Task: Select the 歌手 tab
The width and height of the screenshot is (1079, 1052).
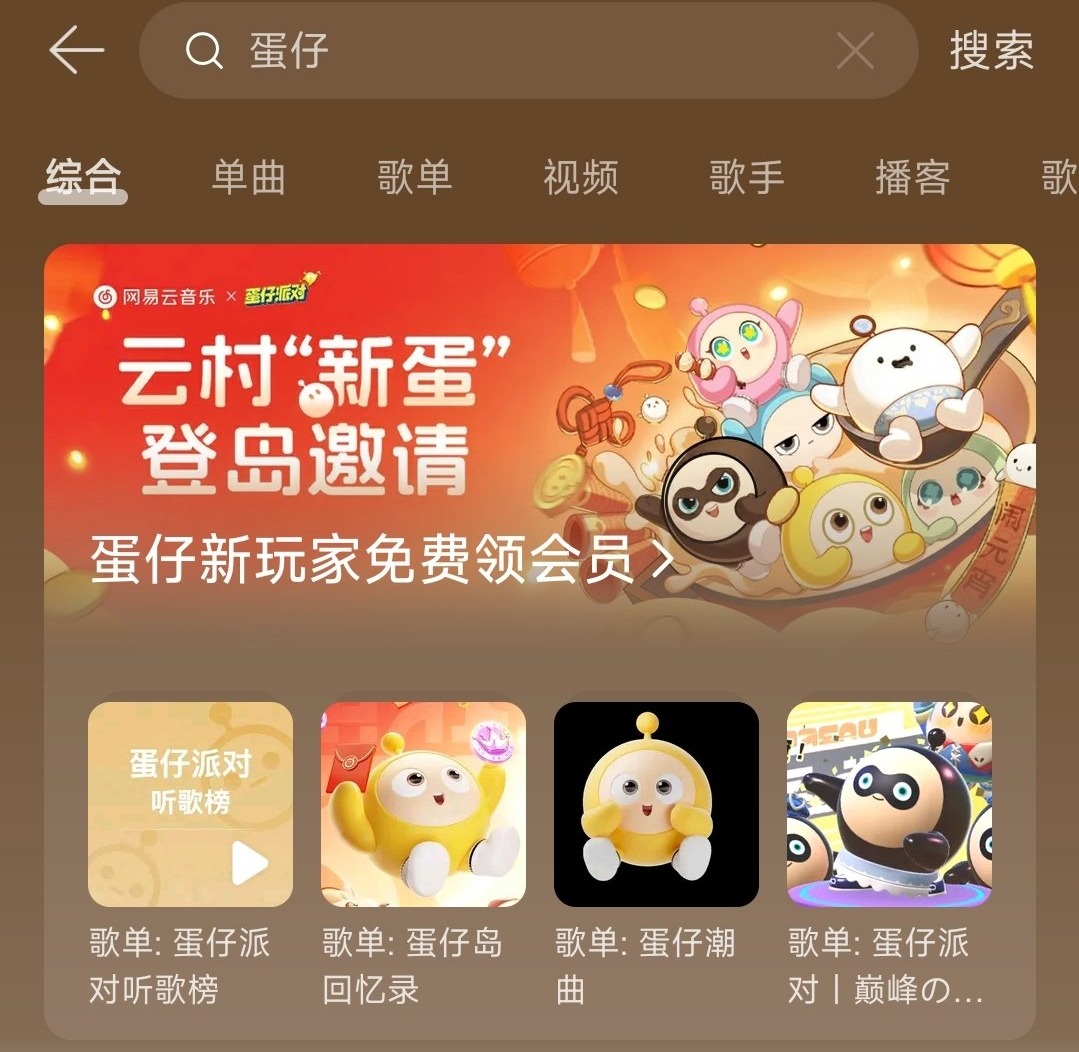Action: click(747, 177)
